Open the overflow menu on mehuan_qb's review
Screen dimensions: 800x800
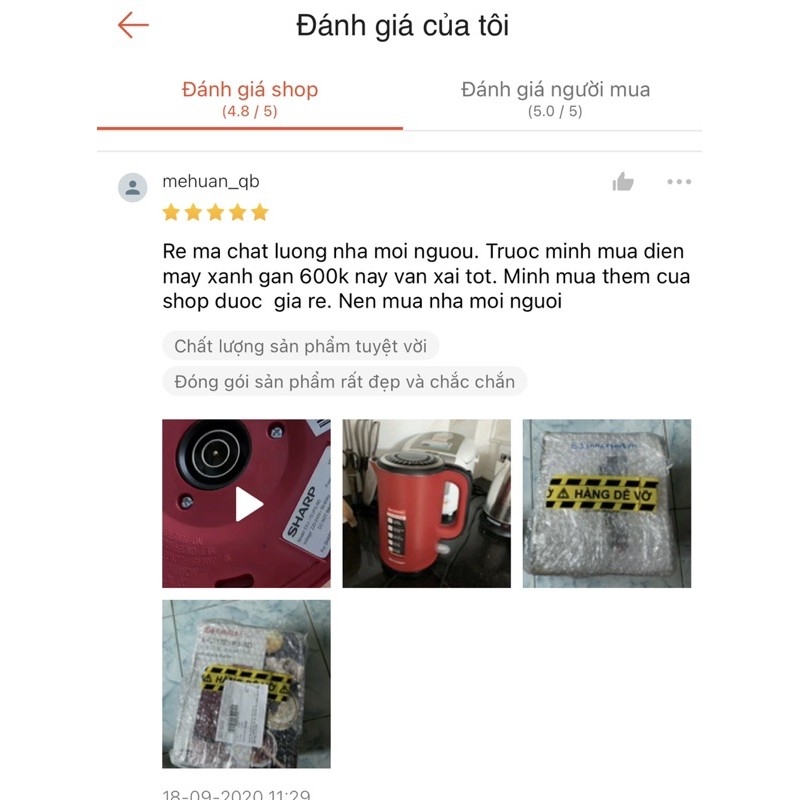(x=679, y=182)
